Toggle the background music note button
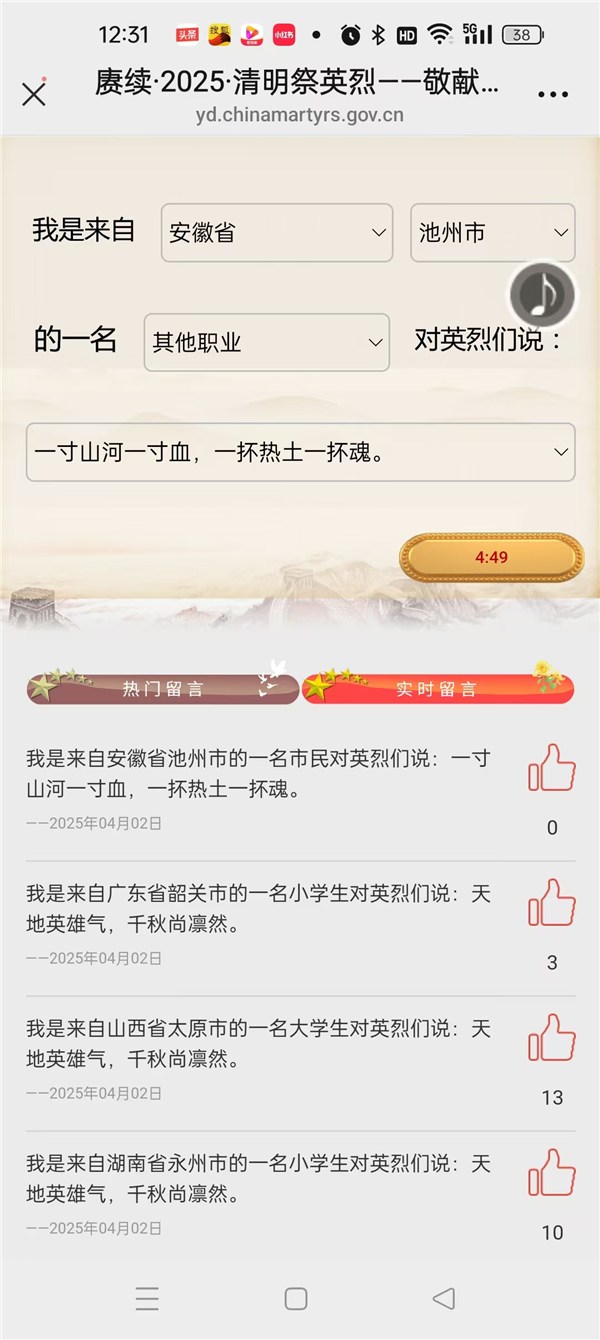Image resolution: width=600 pixels, height=1340 pixels. click(543, 295)
